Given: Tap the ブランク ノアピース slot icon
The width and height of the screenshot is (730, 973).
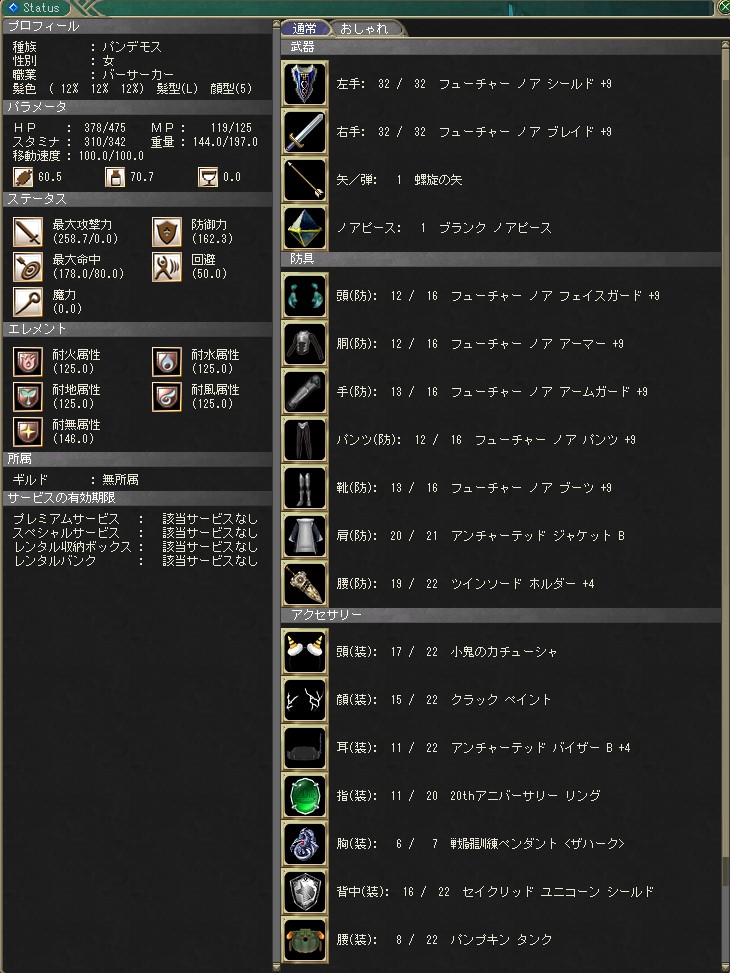Looking at the screenshot, I should (x=305, y=228).
